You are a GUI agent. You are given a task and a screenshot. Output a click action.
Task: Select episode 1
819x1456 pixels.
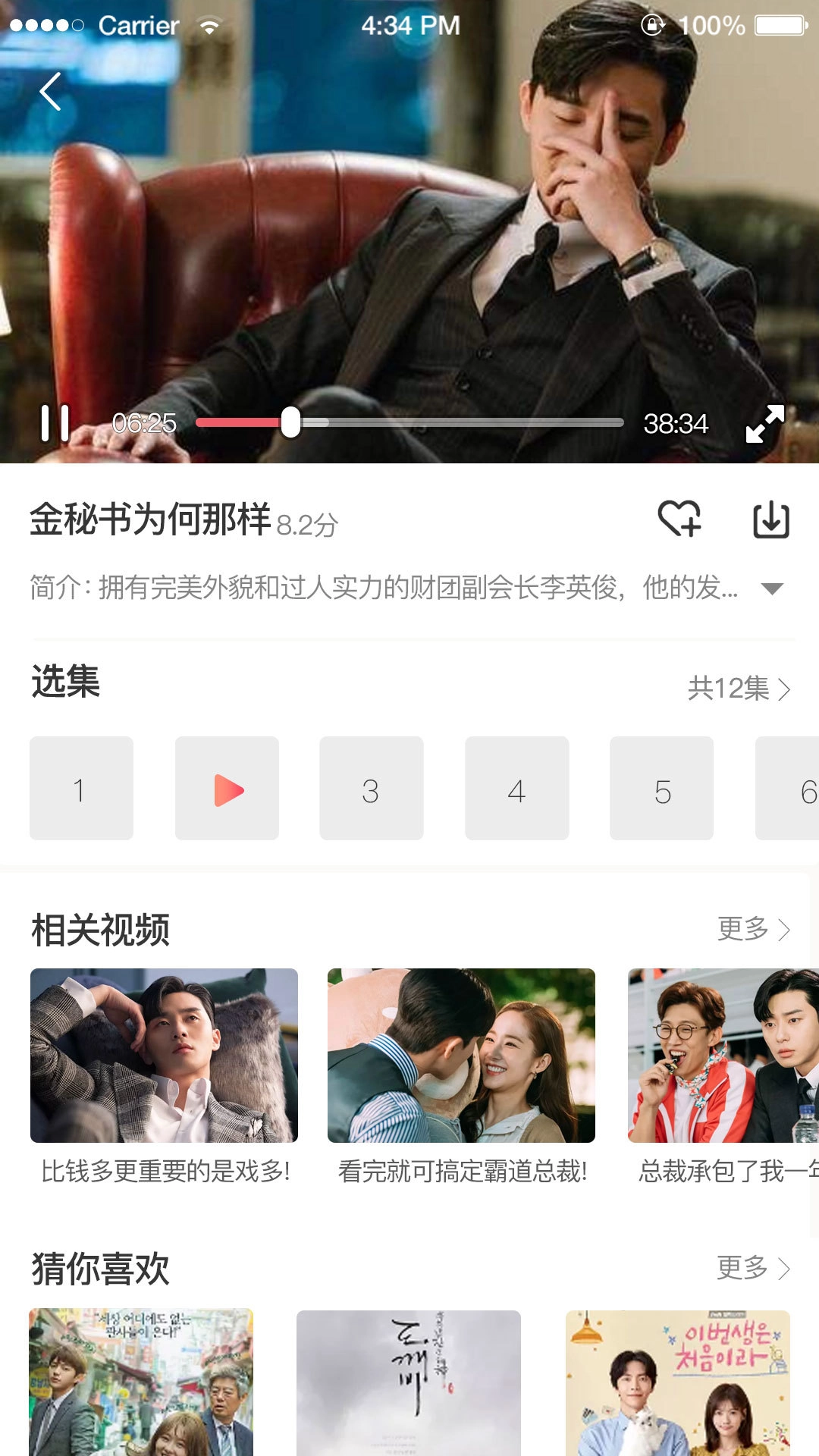[81, 789]
